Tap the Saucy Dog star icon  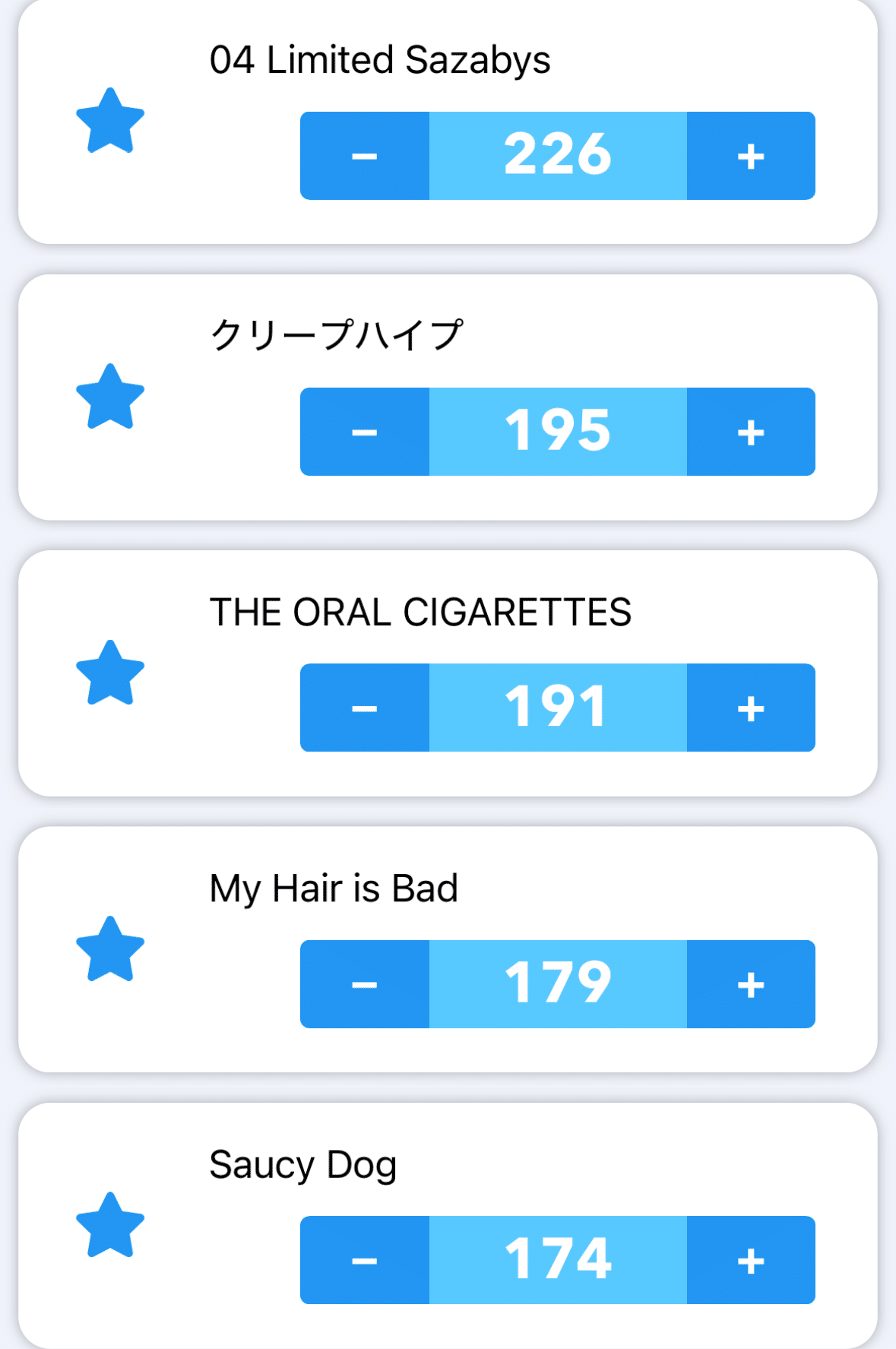(x=110, y=1226)
